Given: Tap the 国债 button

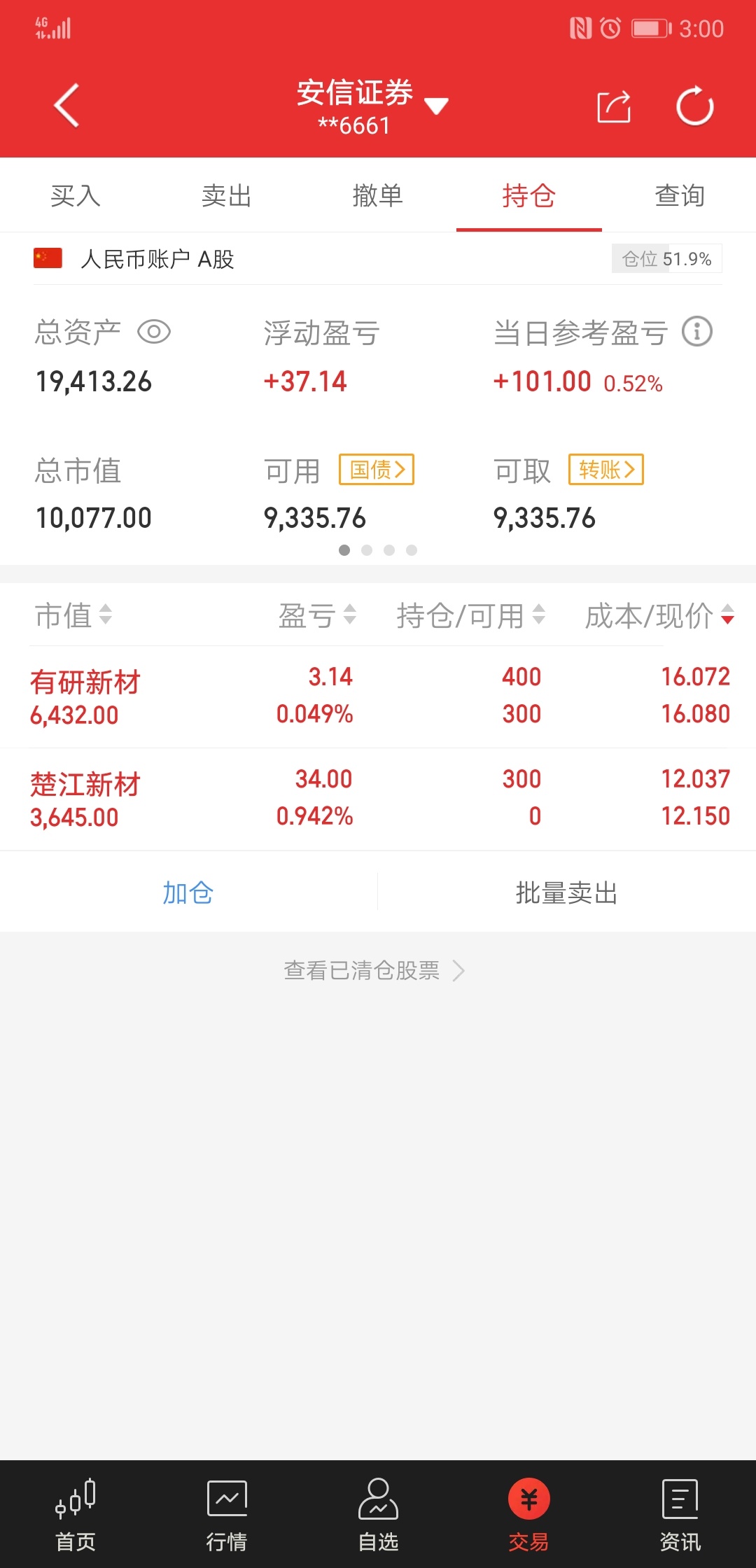Looking at the screenshot, I should point(377,469).
